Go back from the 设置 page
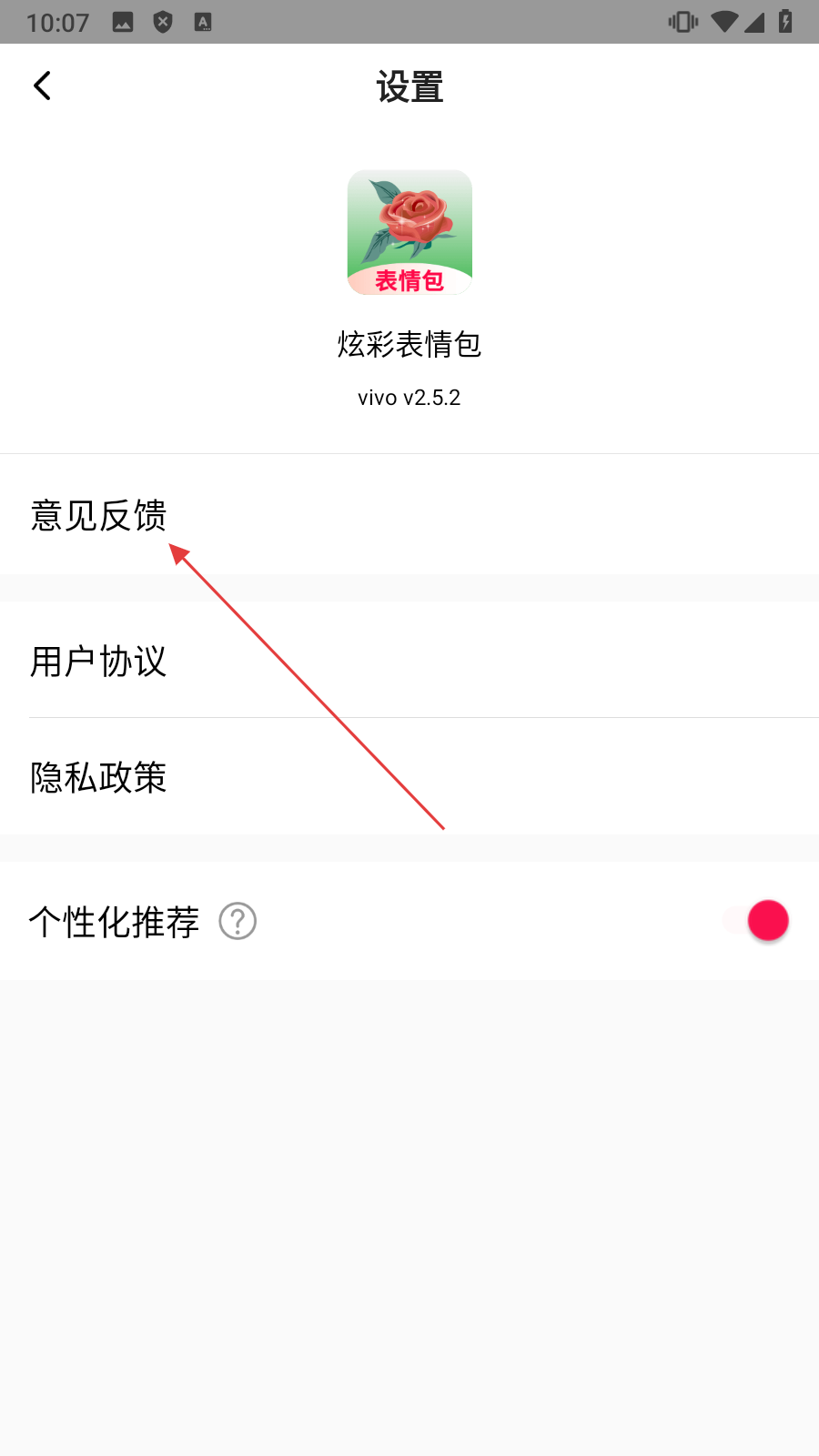Viewport: 819px width, 1456px height. (42, 86)
